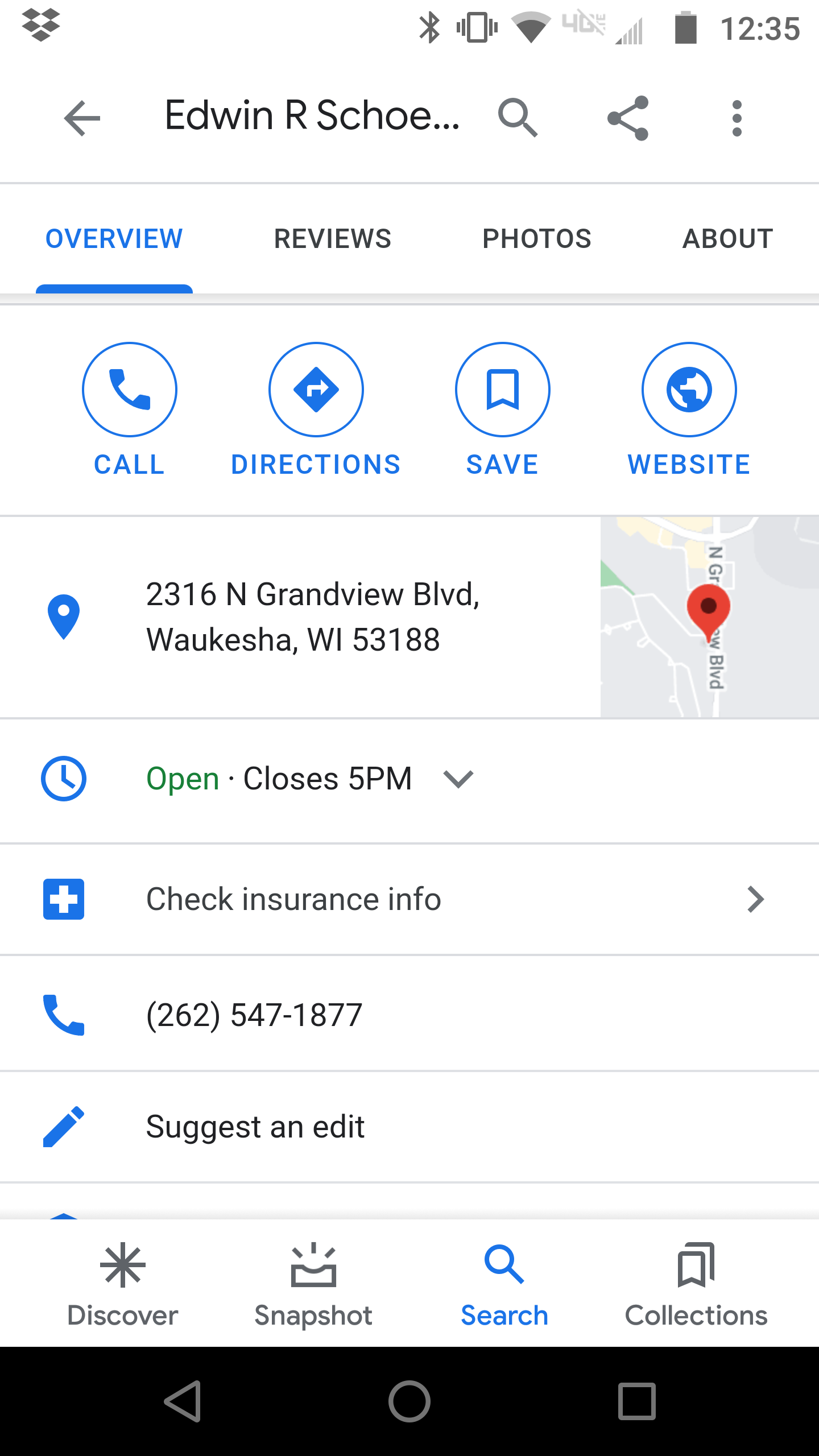Switch to the Reviews tab
The width and height of the screenshot is (819, 1456).
pos(333,238)
